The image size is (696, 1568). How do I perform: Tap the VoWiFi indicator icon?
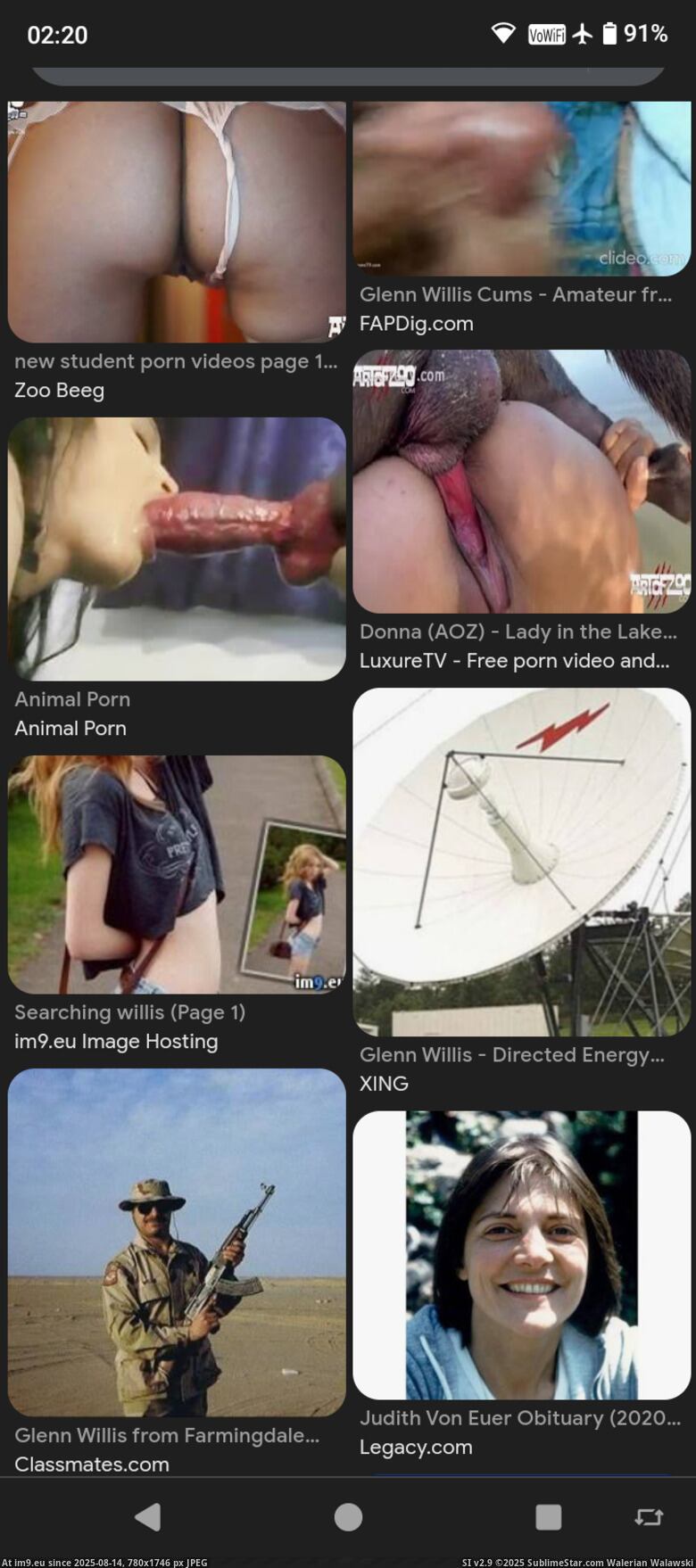tap(546, 32)
